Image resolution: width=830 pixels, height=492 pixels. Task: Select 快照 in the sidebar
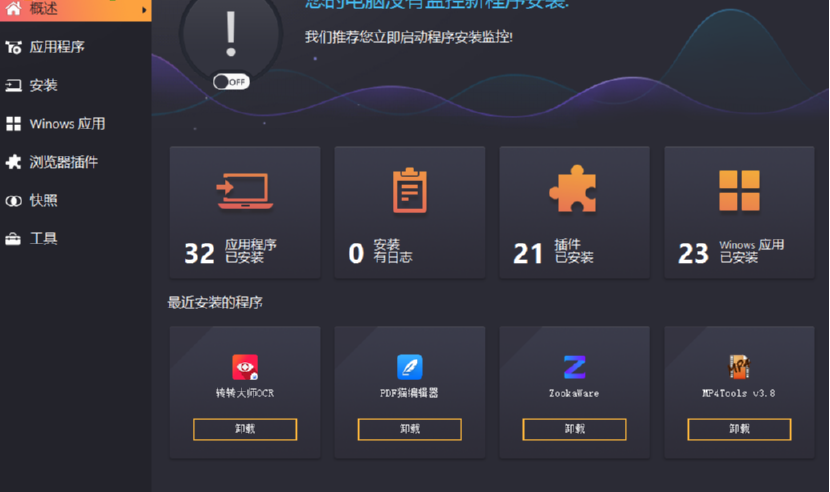(43, 201)
